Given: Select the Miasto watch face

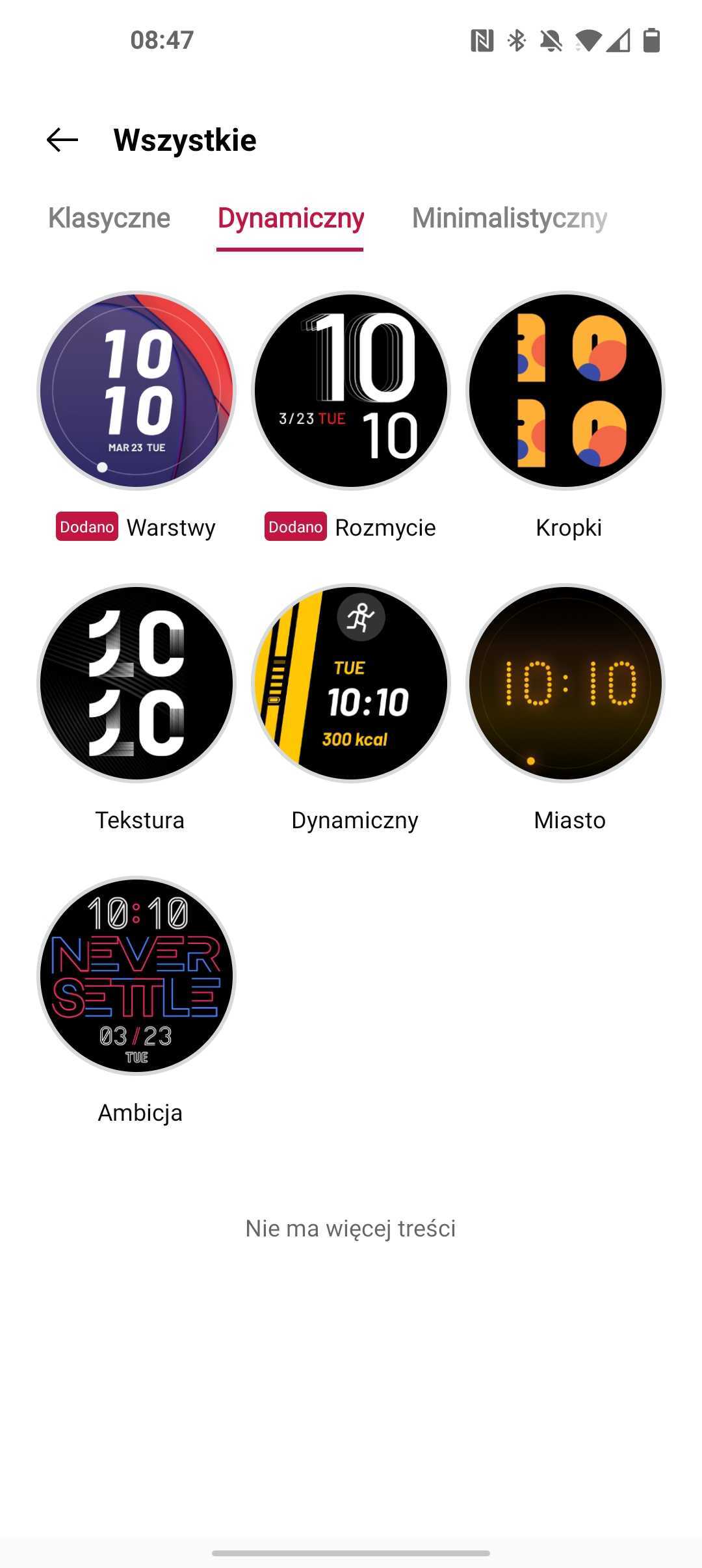Looking at the screenshot, I should click(565, 683).
